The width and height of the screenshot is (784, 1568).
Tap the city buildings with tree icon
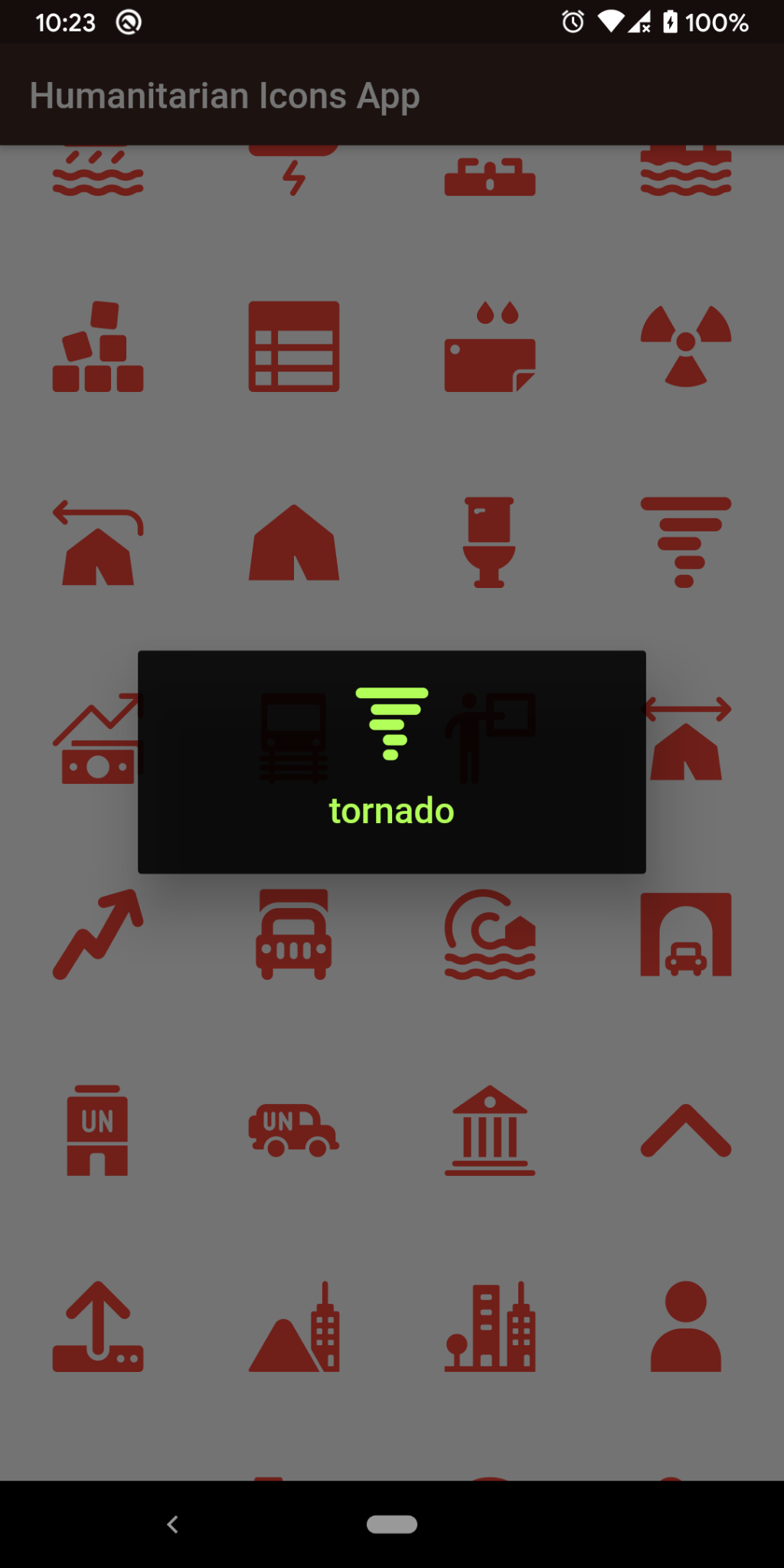(x=490, y=1326)
